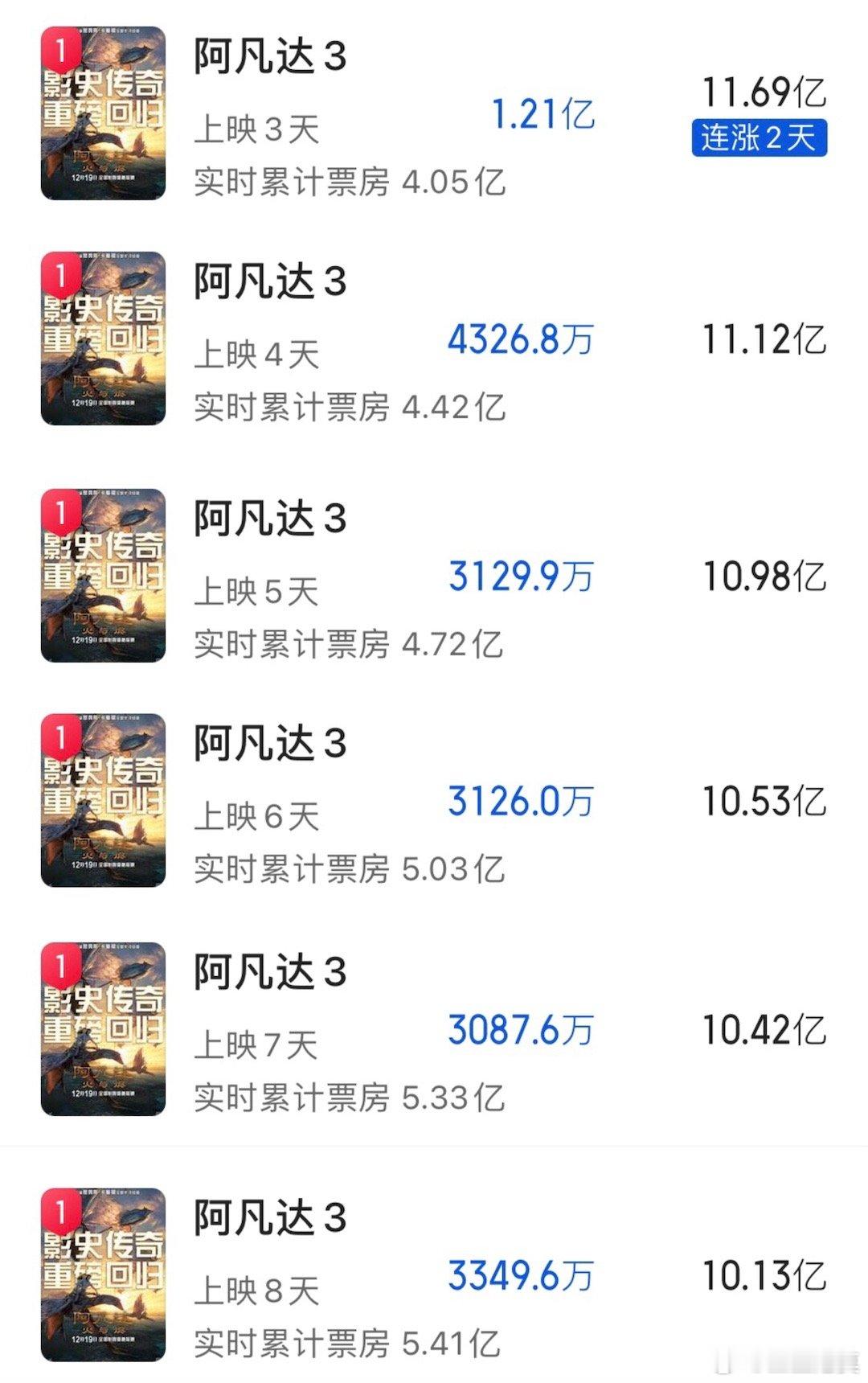Image resolution: width=868 pixels, height=1383 pixels.
Task: Click the 实时累计票房 5.41亿 line at bottom
Action: pyautogui.click(x=346, y=1343)
